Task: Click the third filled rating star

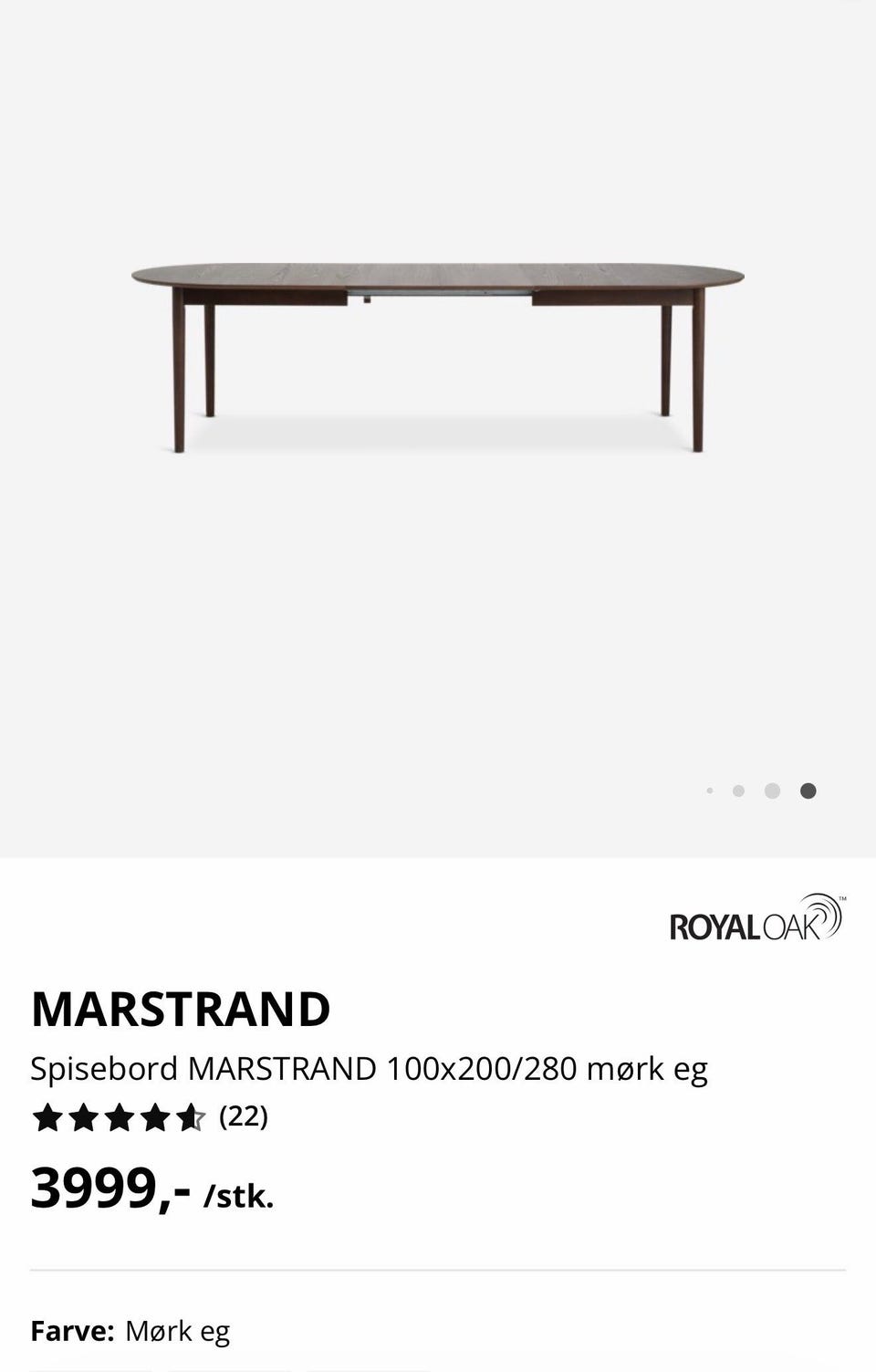Action: (x=119, y=1117)
